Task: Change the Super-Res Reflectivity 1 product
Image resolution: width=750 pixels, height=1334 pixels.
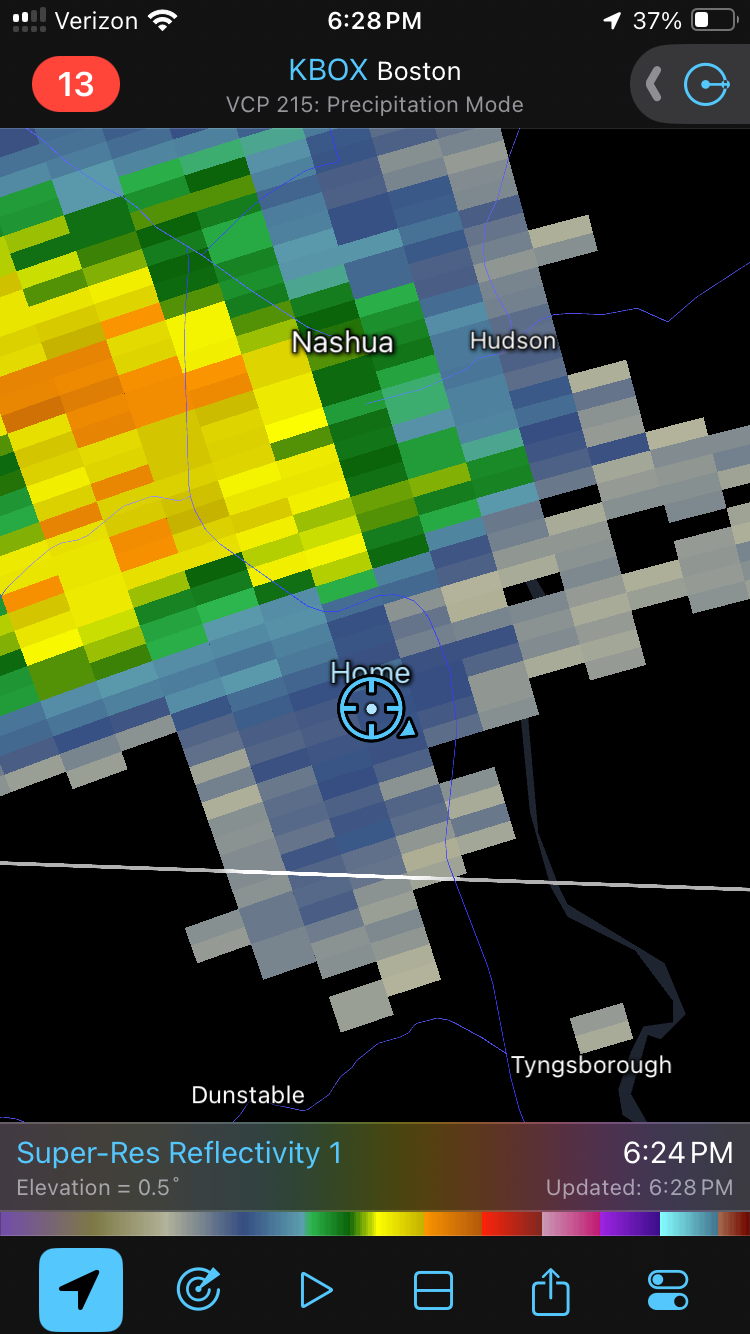Action: pos(180,1153)
